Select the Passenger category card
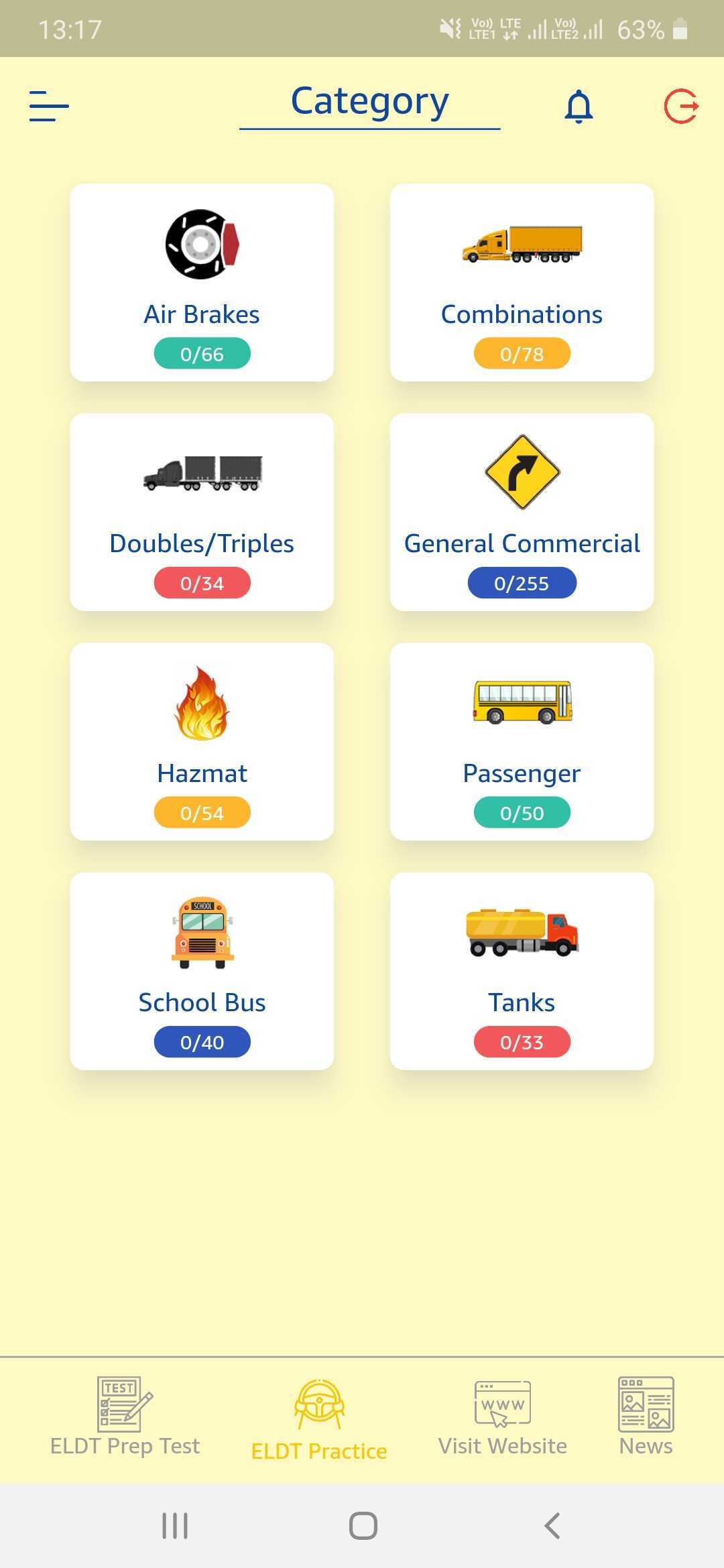This screenshot has height=1568, width=724. click(x=522, y=741)
